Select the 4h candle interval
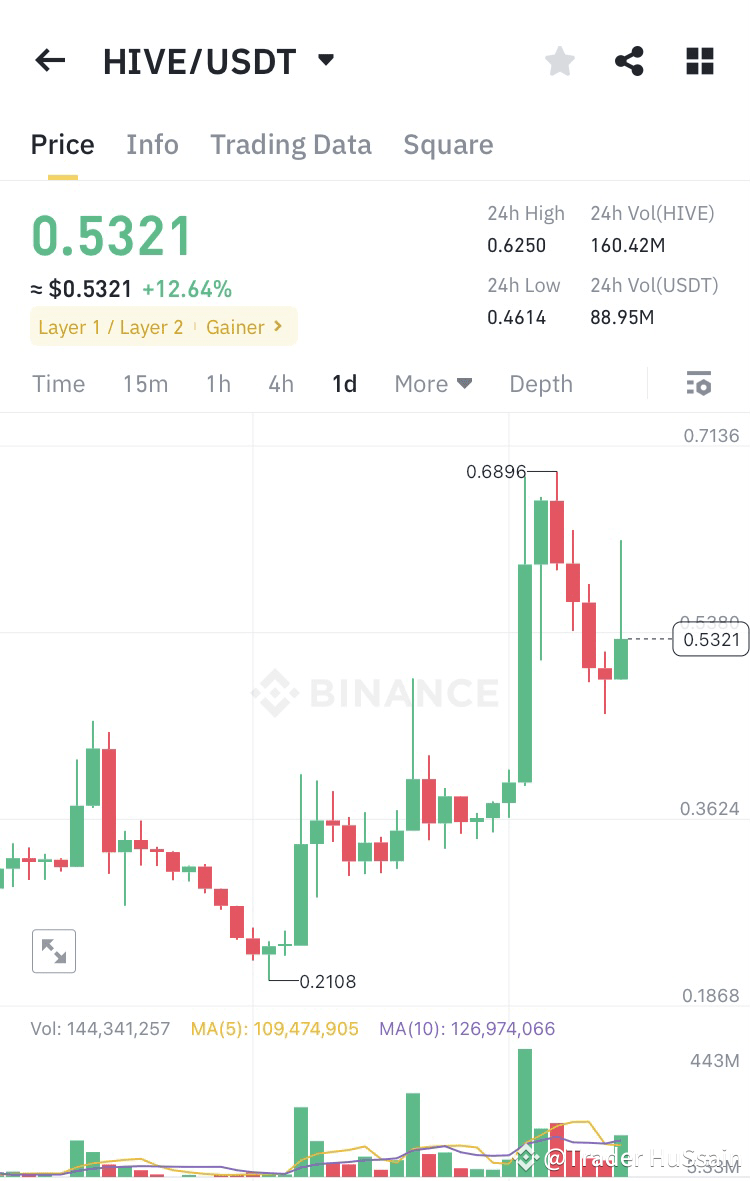The image size is (750, 1181). click(x=281, y=383)
